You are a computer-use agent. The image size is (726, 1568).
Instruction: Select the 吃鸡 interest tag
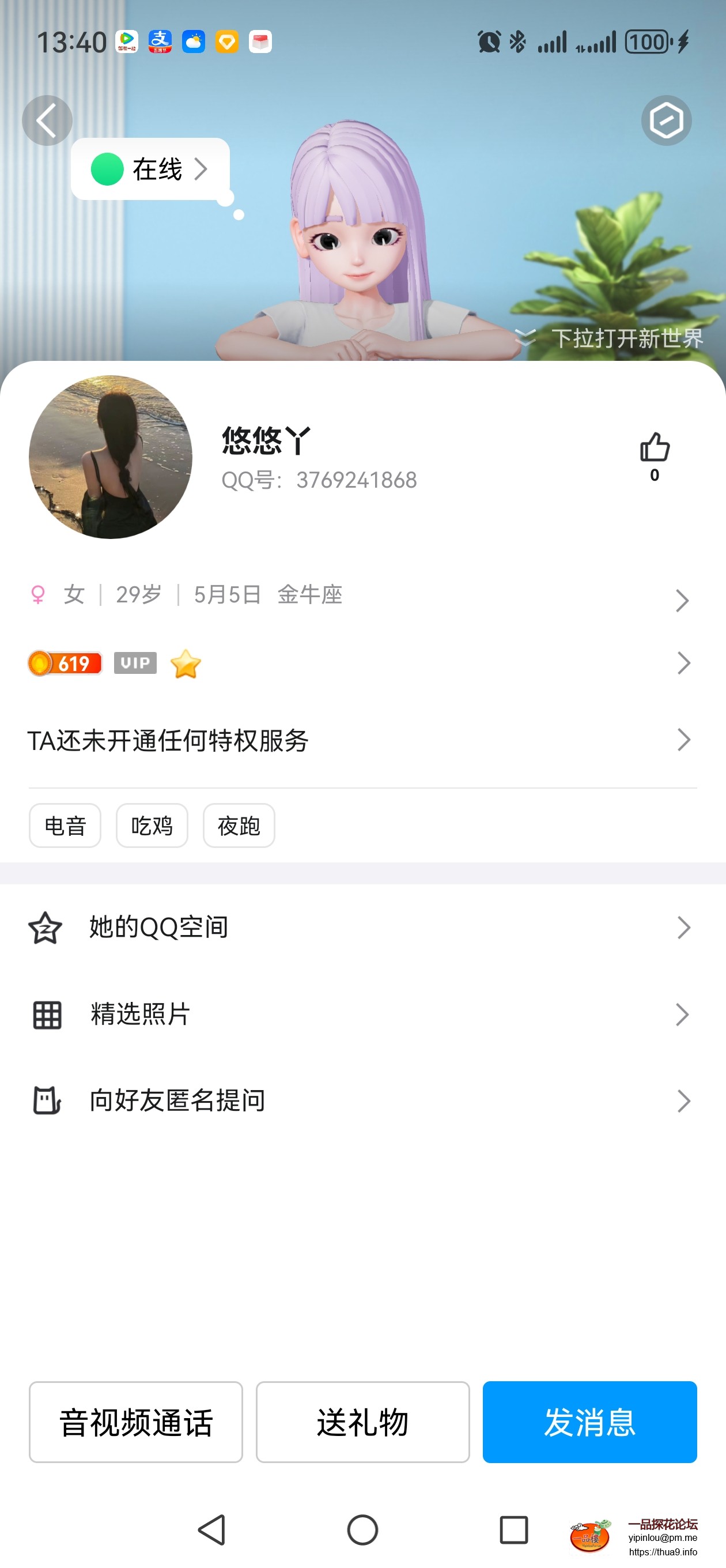152,826
